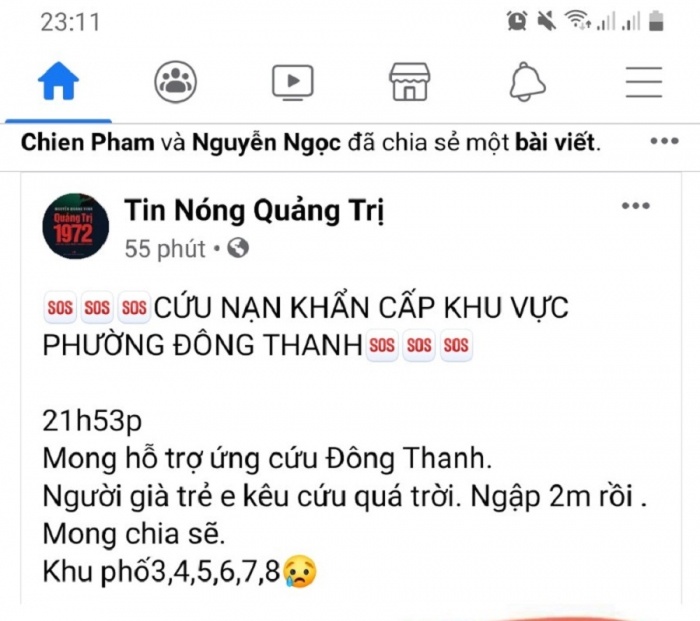Open the overflow menu on Tin Nóng Quảng Trị post
The image size is (700, 621).
(636, 206)
